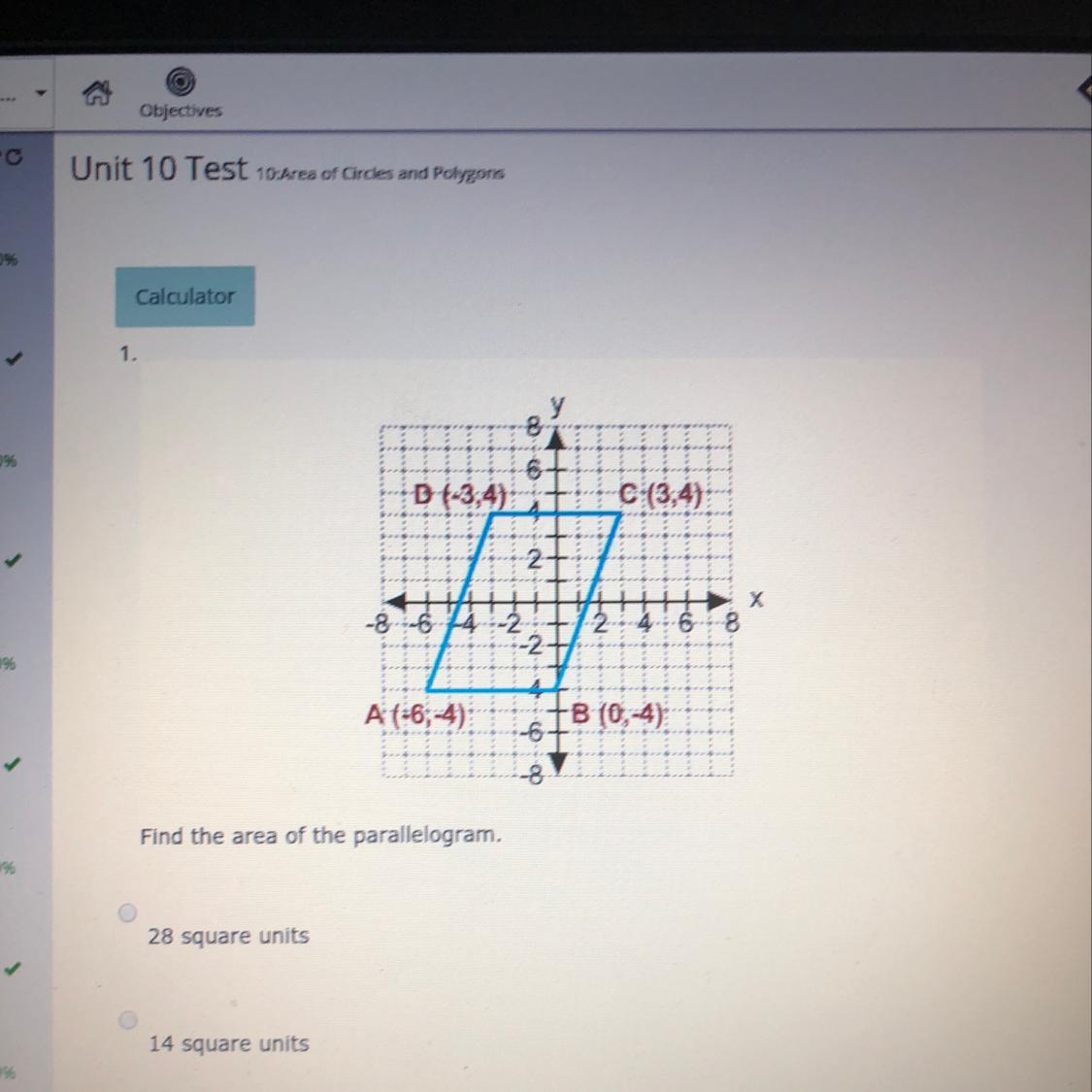
Task: Choose the 14 square units option
Action: coord(127,1020)
